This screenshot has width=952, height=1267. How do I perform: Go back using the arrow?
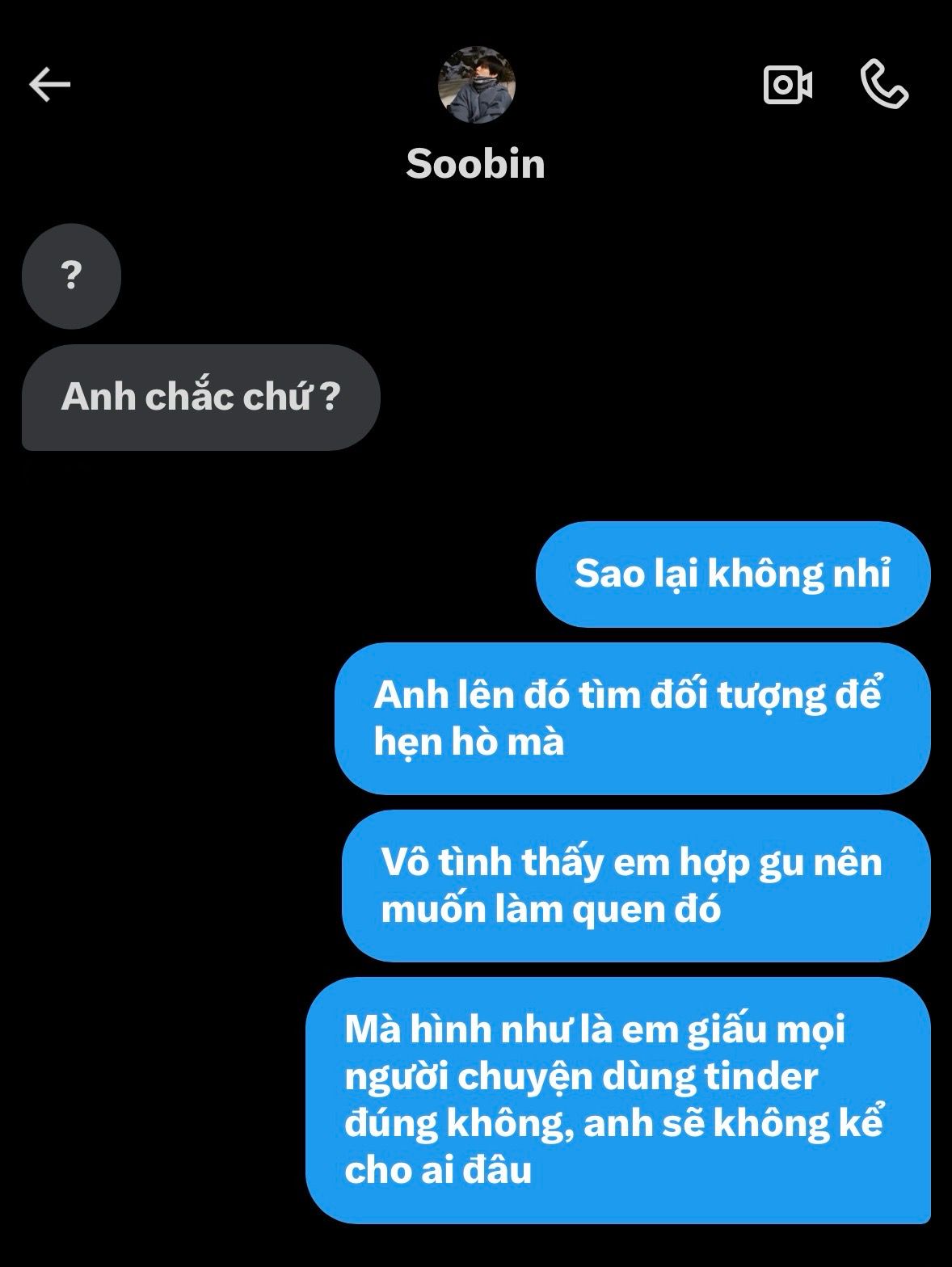tap(50, 85)
